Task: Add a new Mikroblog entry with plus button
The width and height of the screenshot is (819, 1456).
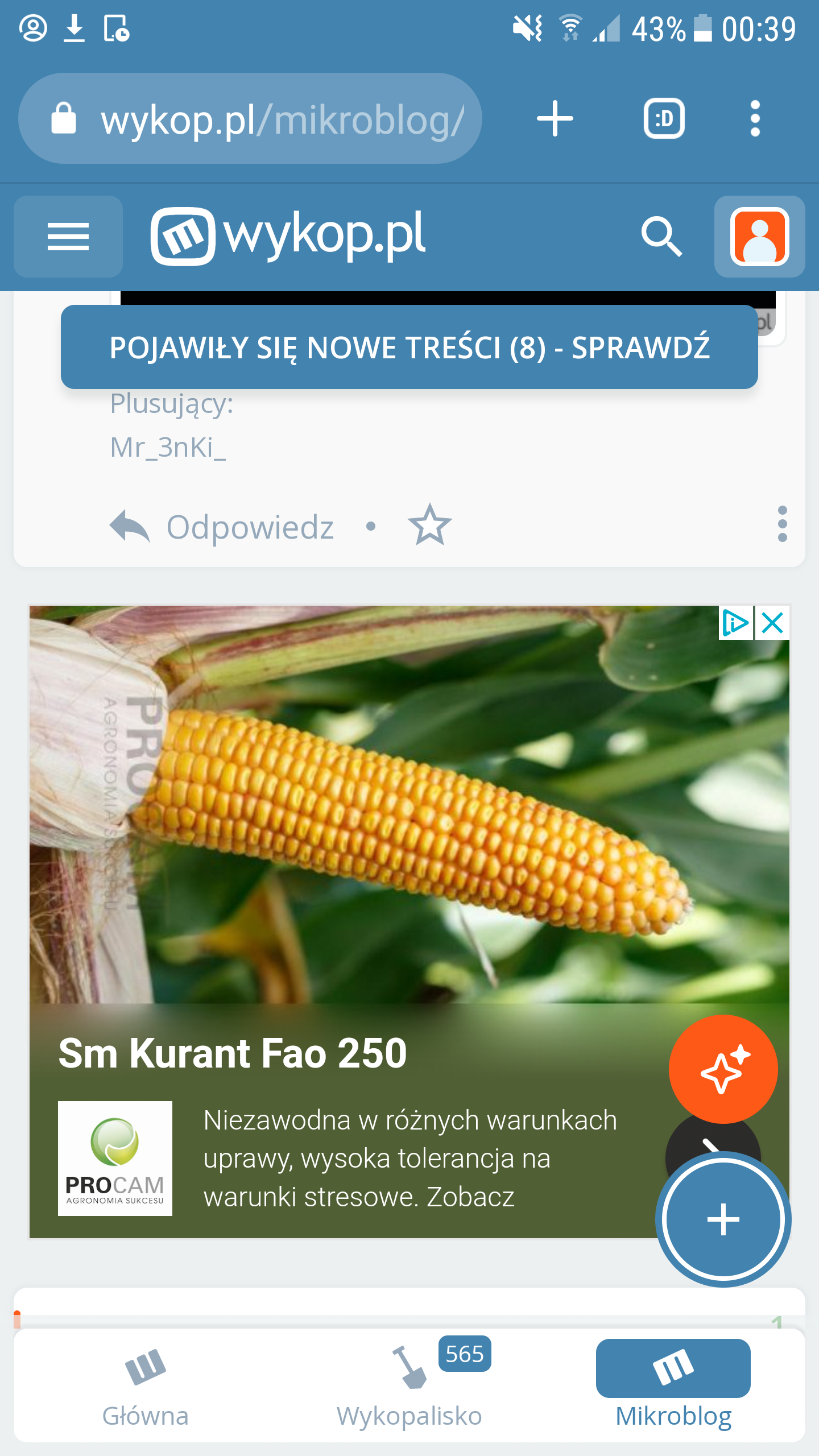Action: pyautogui.click(x=723, y=1219)
